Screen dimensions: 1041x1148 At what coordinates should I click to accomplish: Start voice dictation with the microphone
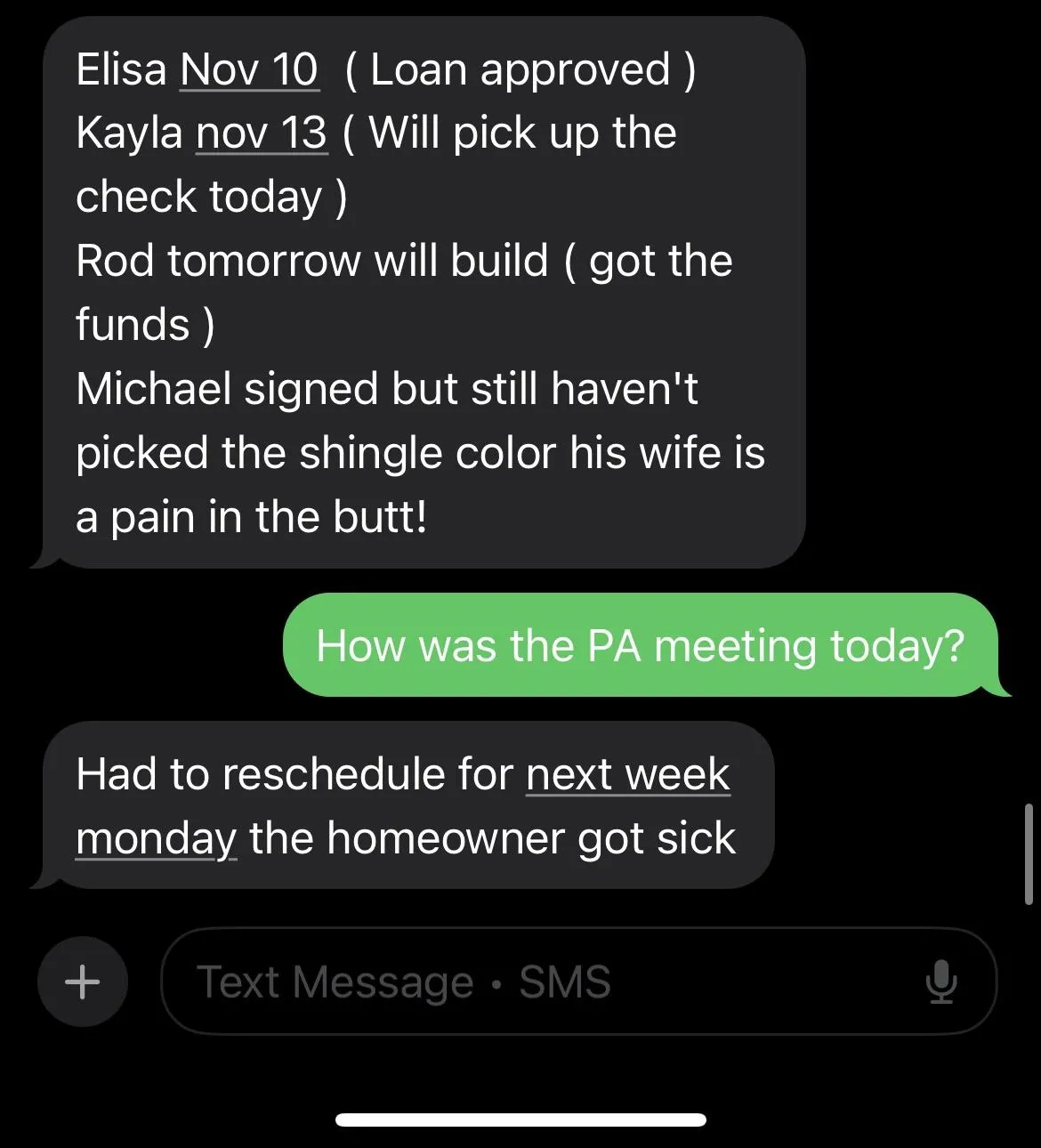tap(940, 982)
